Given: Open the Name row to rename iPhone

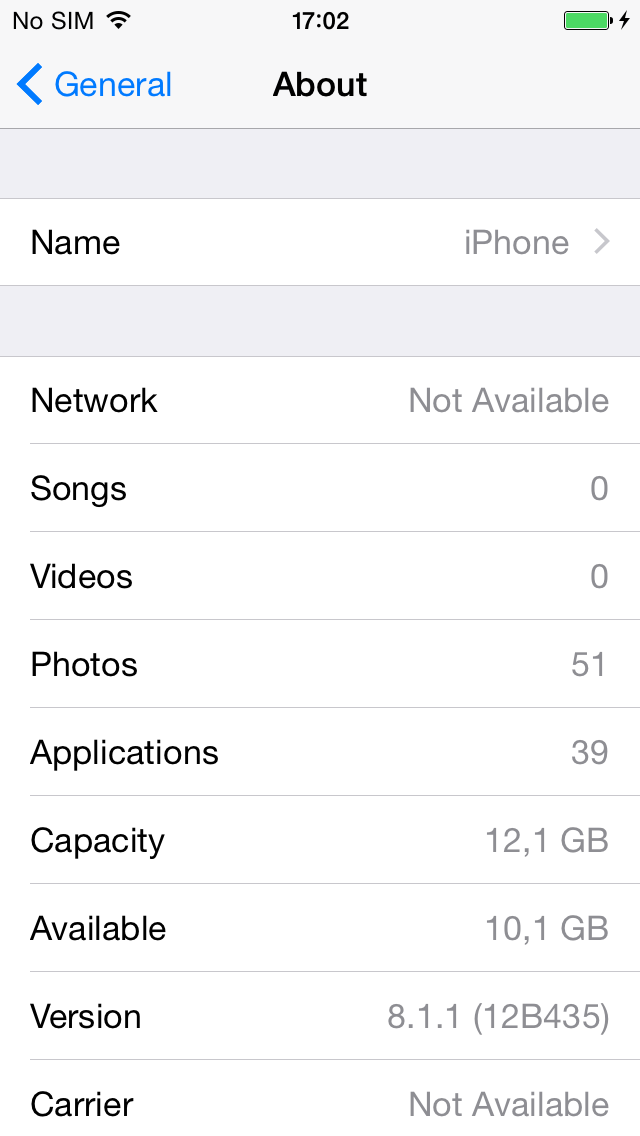Looking at the screenshot, I should 320,242.
